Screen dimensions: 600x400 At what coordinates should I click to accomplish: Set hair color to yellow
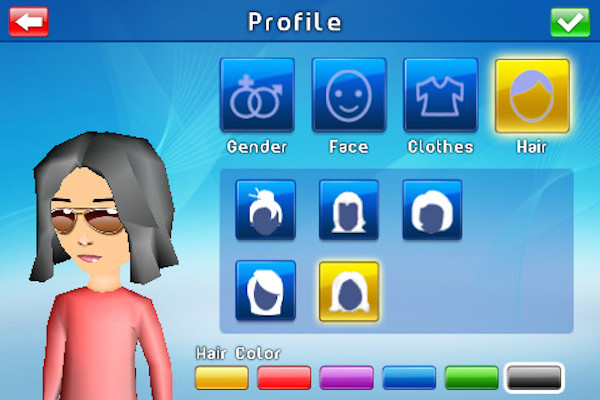(x=221, y=377)
